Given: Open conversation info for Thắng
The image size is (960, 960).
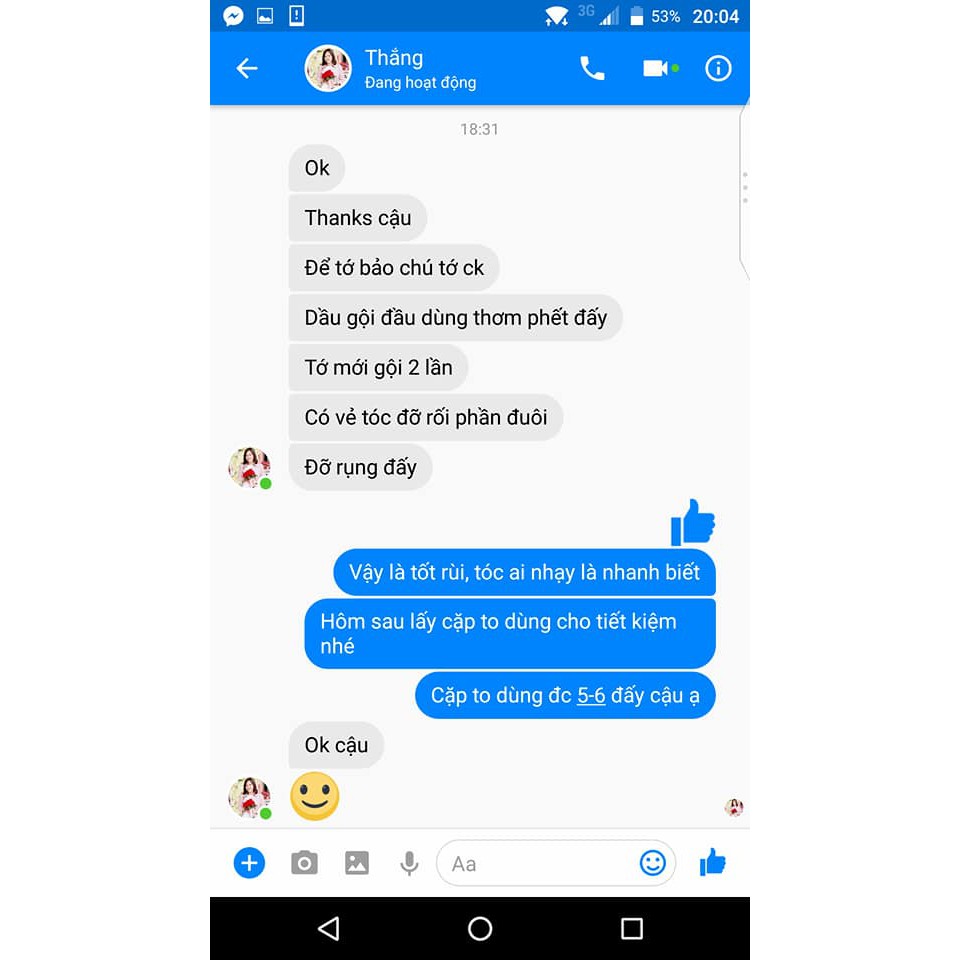Looking at the screenshot, I should point(718,68).
